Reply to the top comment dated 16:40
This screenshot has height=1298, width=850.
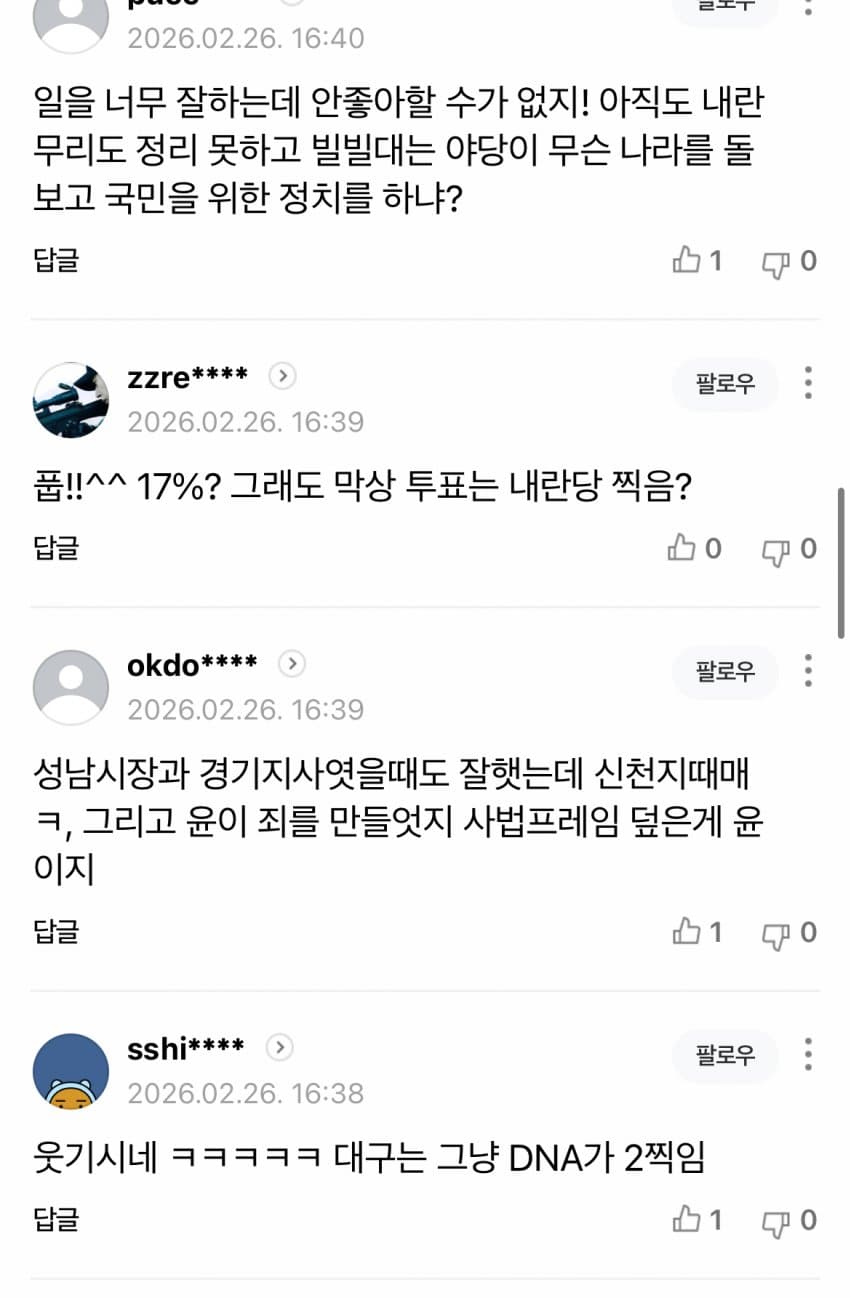(x=56, y=260)
